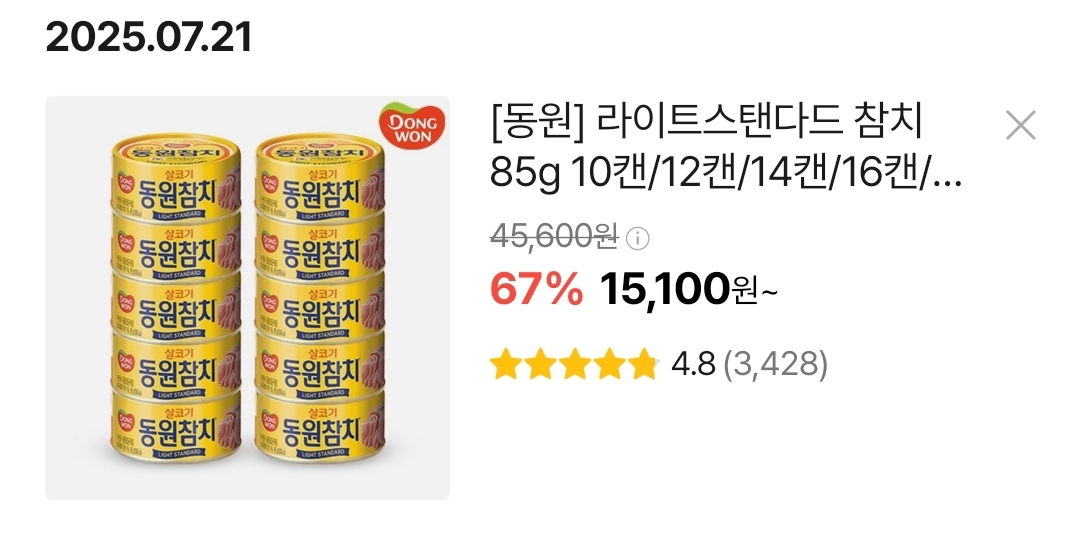Open the 라이트스탠다드 참치 product title
The width and height of the screenshot is (1080, 536).
(725, 150)
